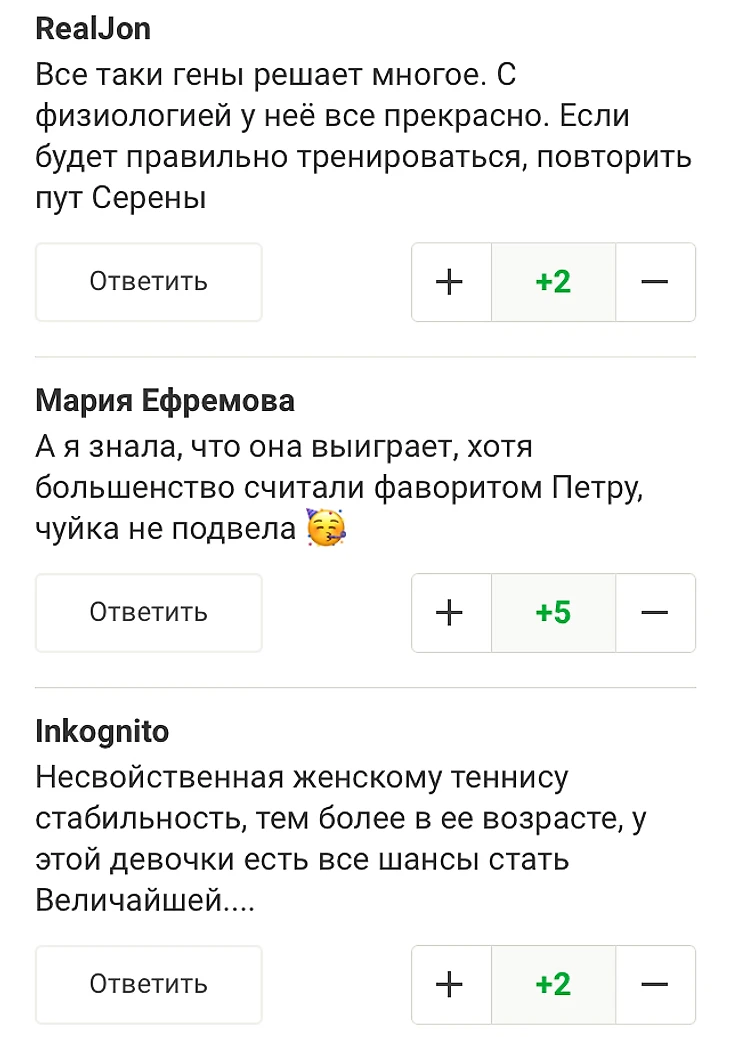
Task: Upvote RealJon's comment with plus
Action: pyautogui.click(x=451, y=282)
